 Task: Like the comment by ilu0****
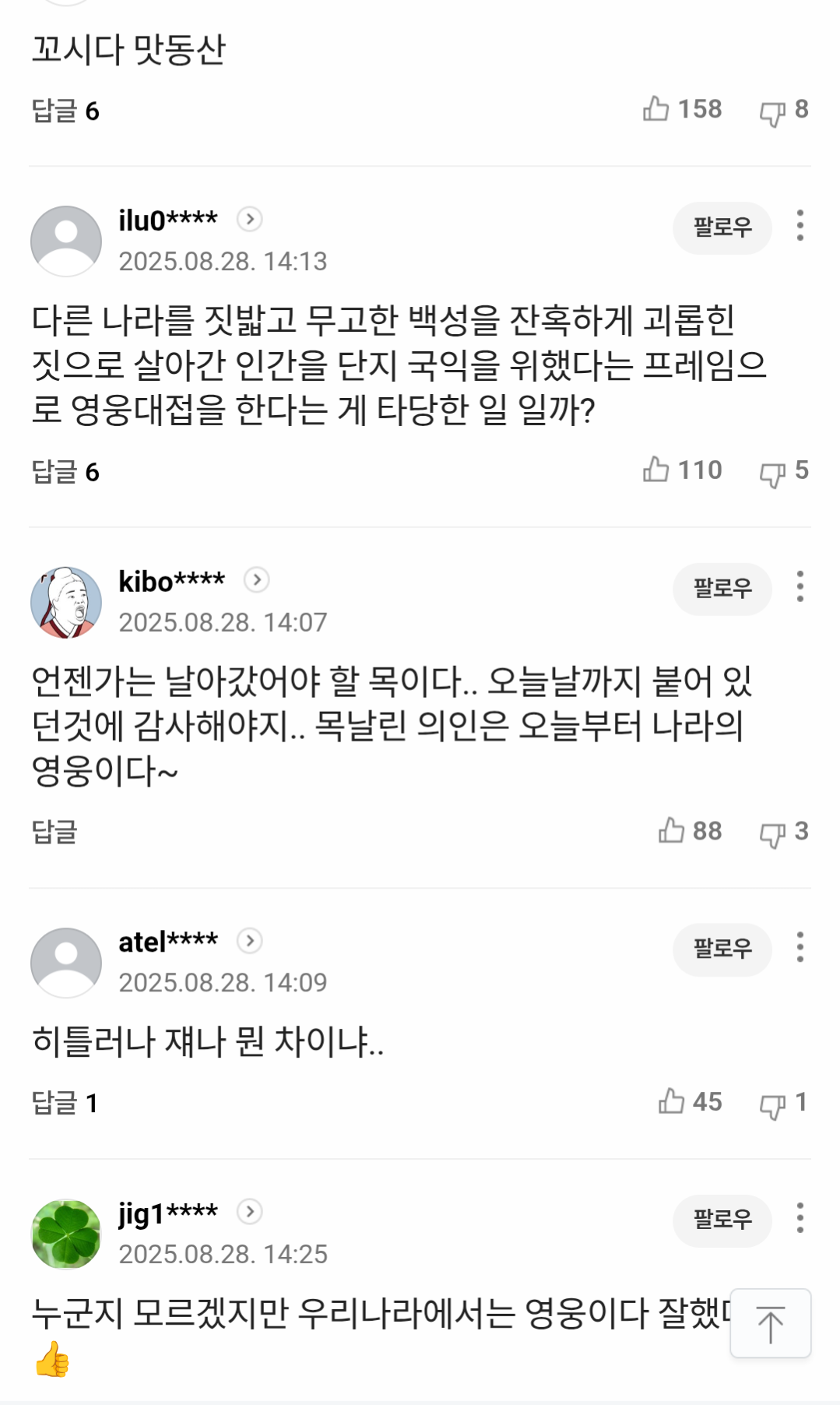click(x=682, y=470)
